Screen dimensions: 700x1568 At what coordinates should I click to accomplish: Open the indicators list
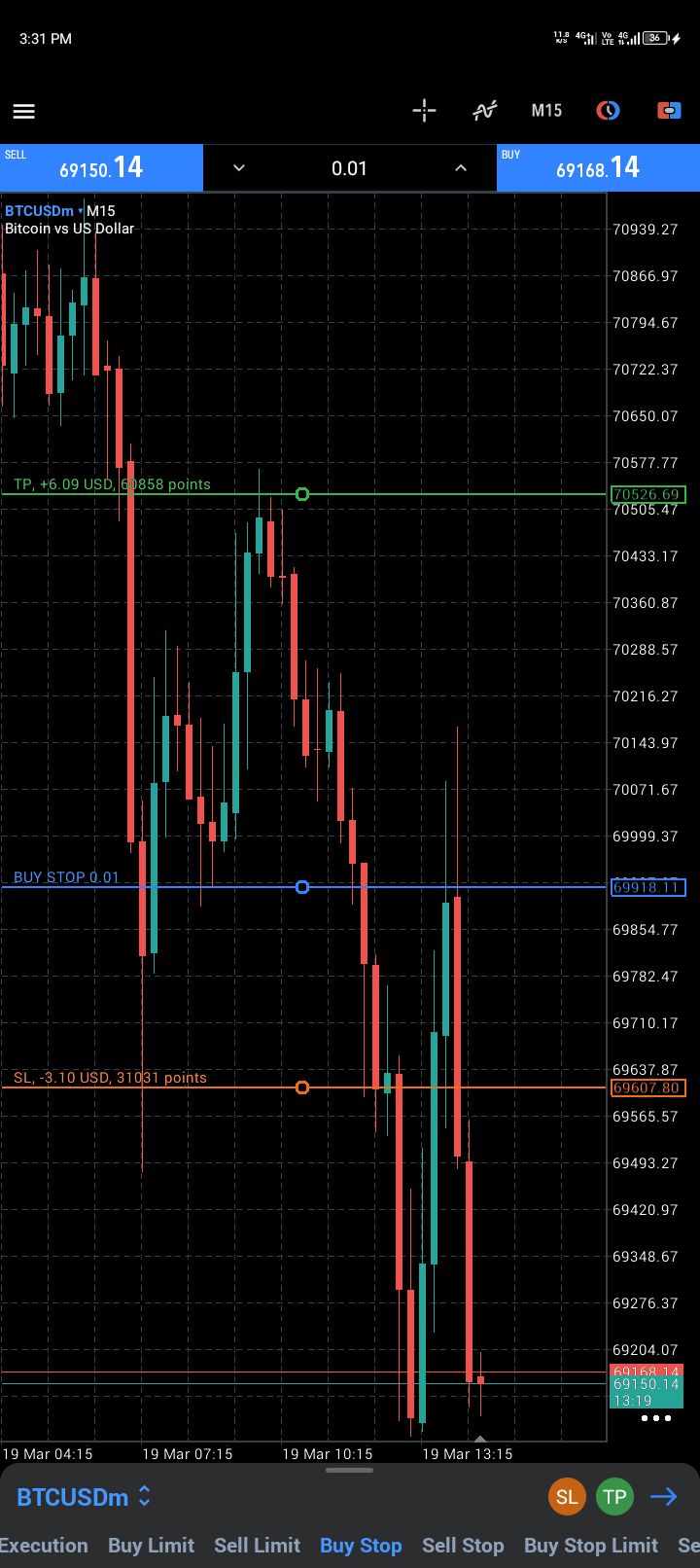pyautogui.click(x=484, y=111)
